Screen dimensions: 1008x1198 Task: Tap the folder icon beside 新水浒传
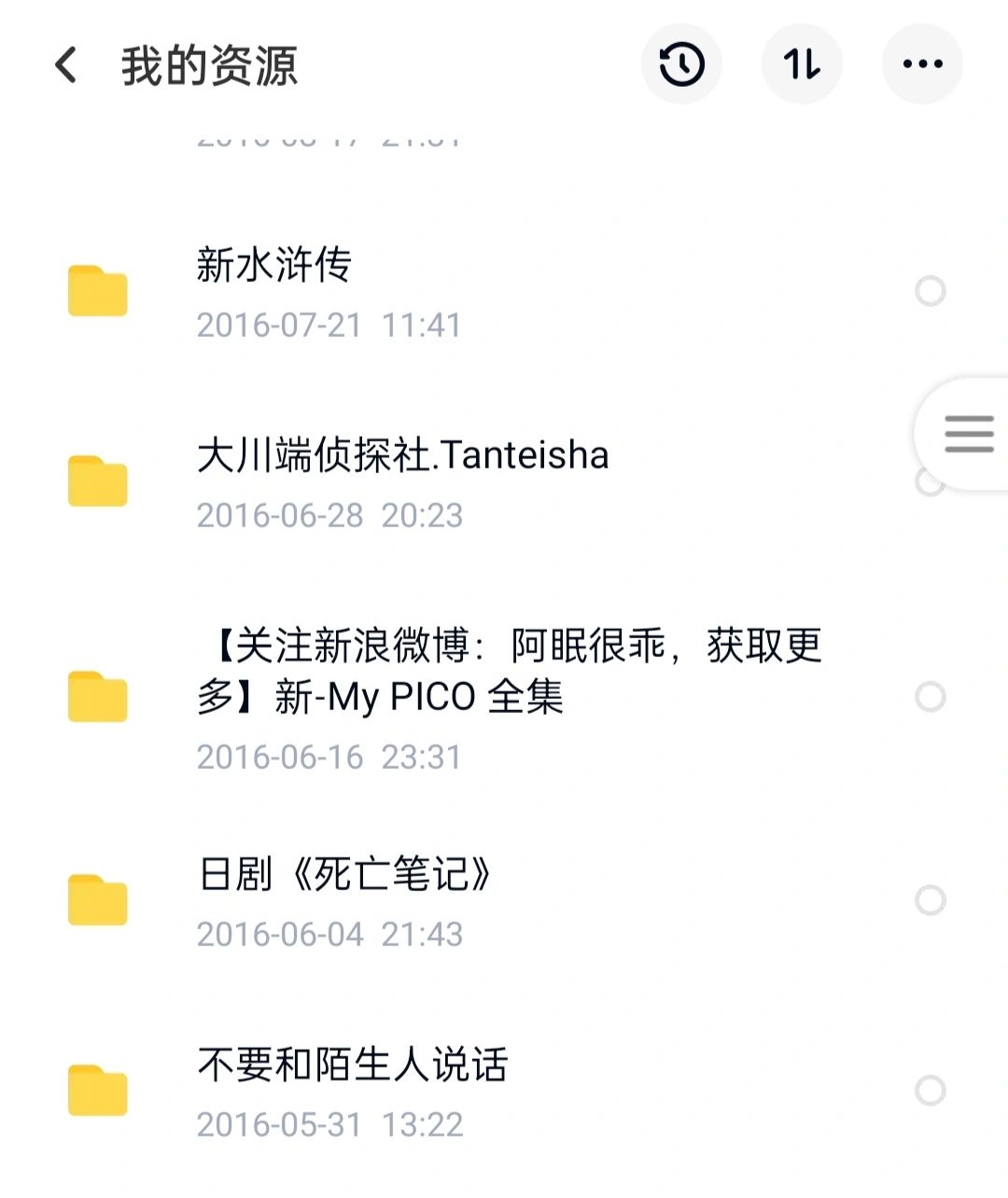coord(97,291)
